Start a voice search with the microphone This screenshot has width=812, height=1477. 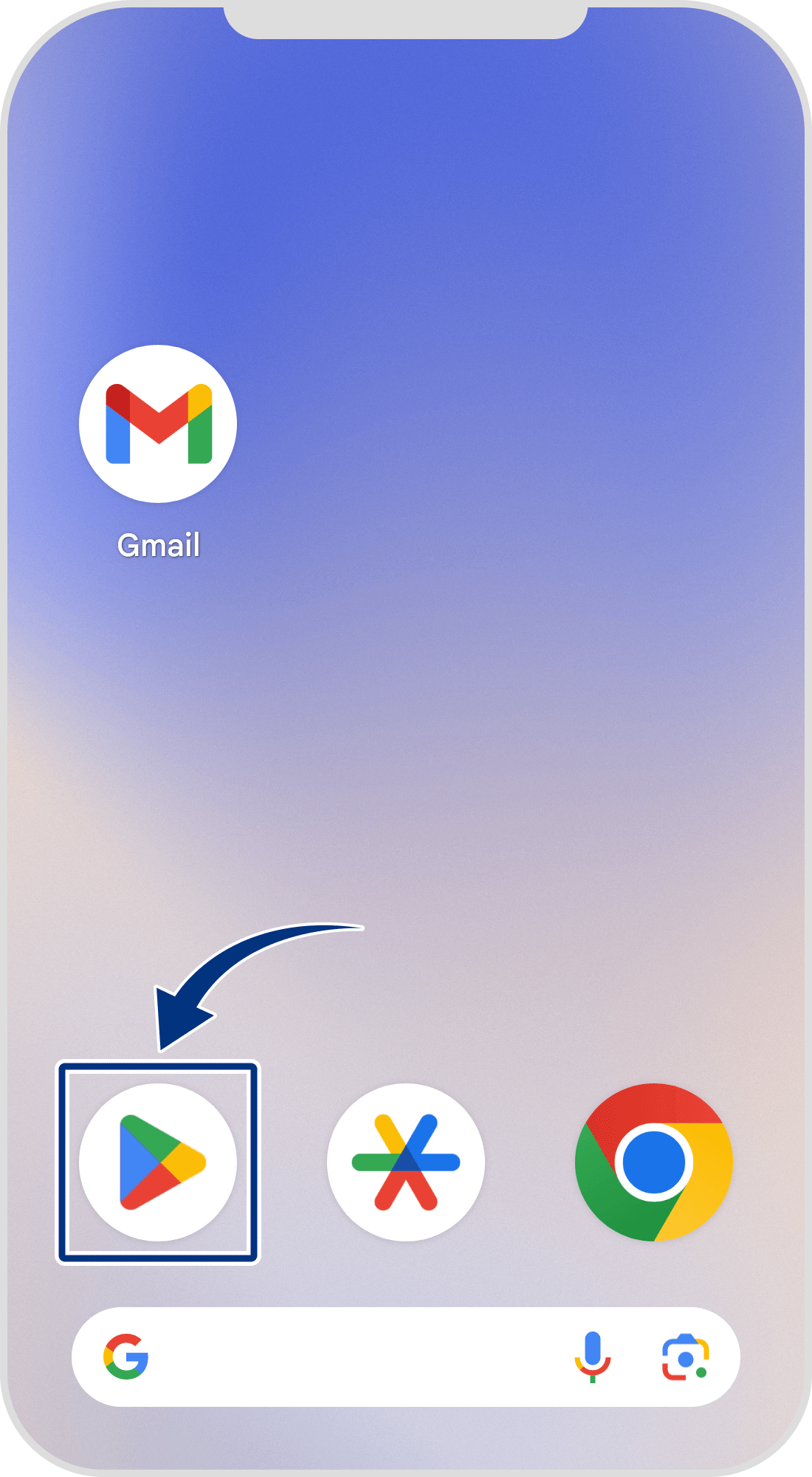pyautogui.click(x=592, y=1357)
